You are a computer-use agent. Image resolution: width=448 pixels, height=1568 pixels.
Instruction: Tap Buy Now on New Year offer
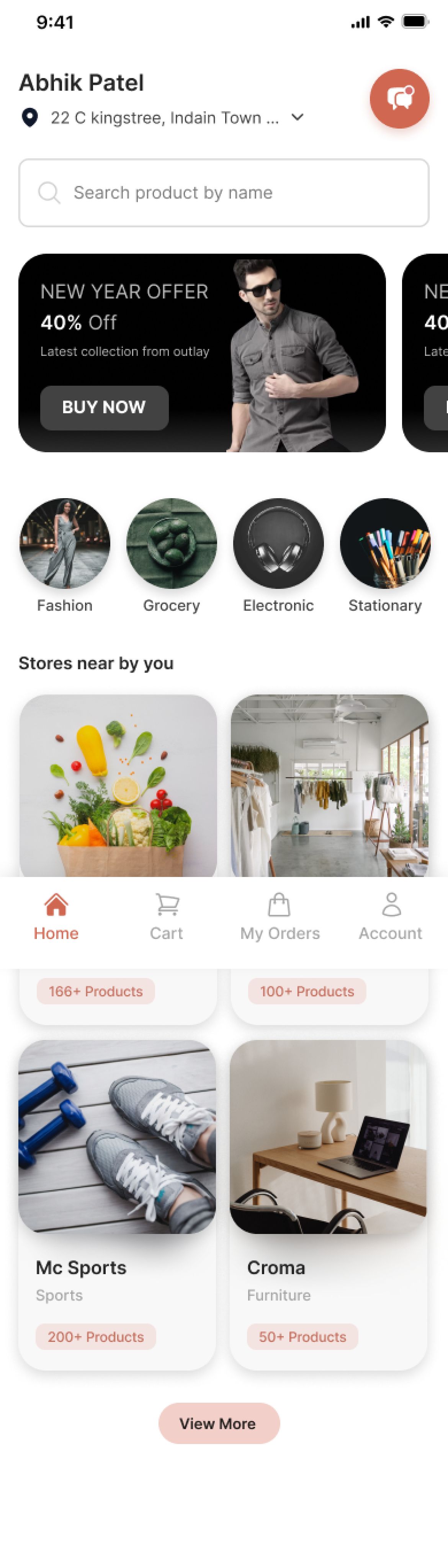[104, 407]
